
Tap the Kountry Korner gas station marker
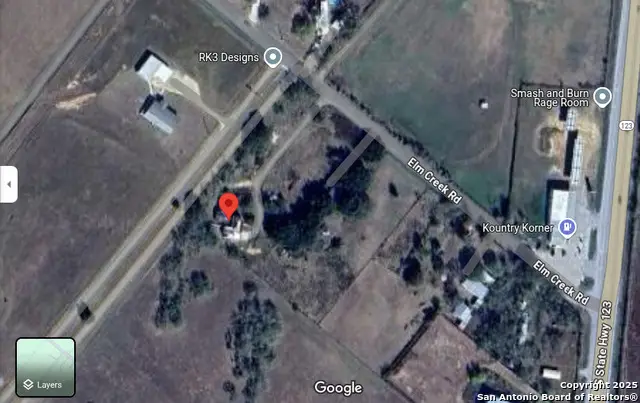click(569, 228)
